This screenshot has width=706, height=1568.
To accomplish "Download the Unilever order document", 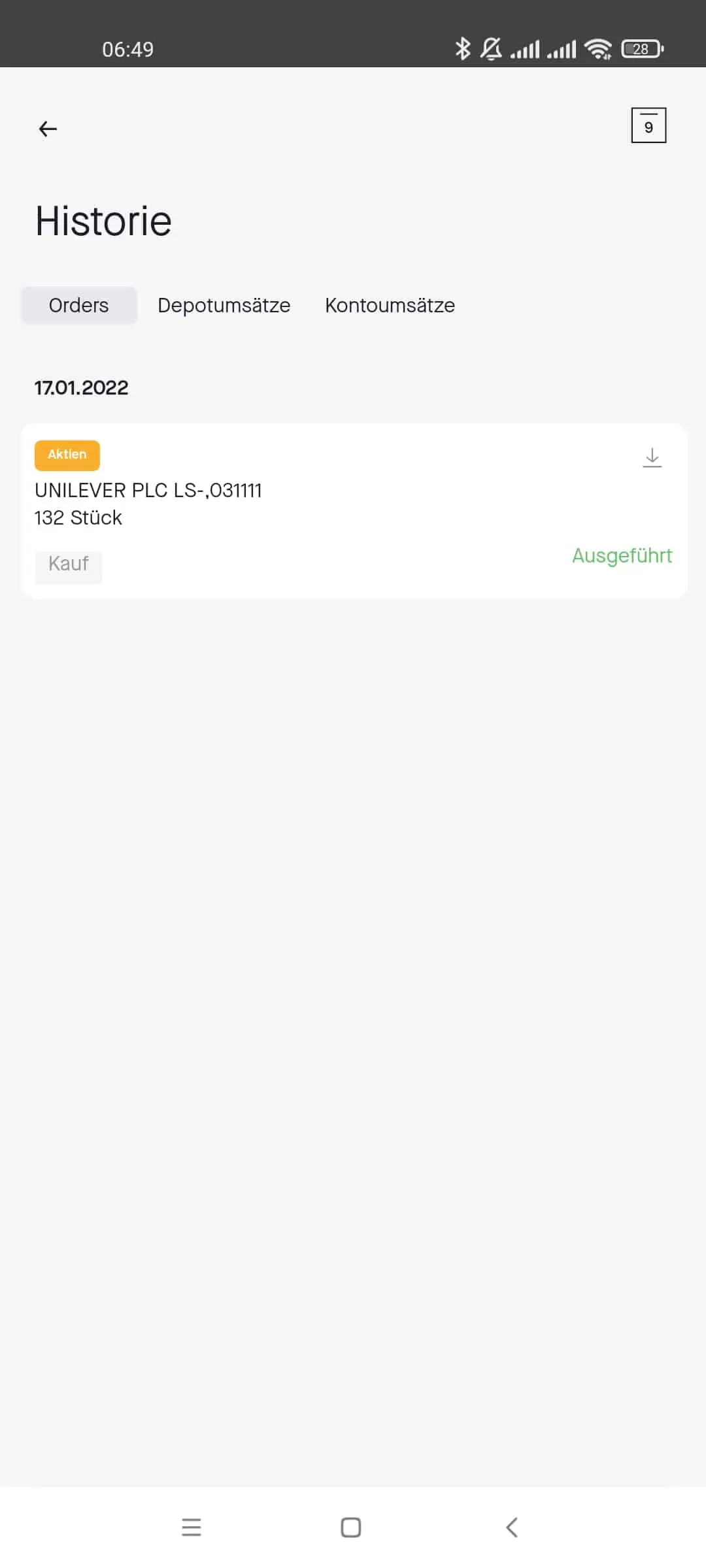I will pyautogui.click(x=652, y=457).
